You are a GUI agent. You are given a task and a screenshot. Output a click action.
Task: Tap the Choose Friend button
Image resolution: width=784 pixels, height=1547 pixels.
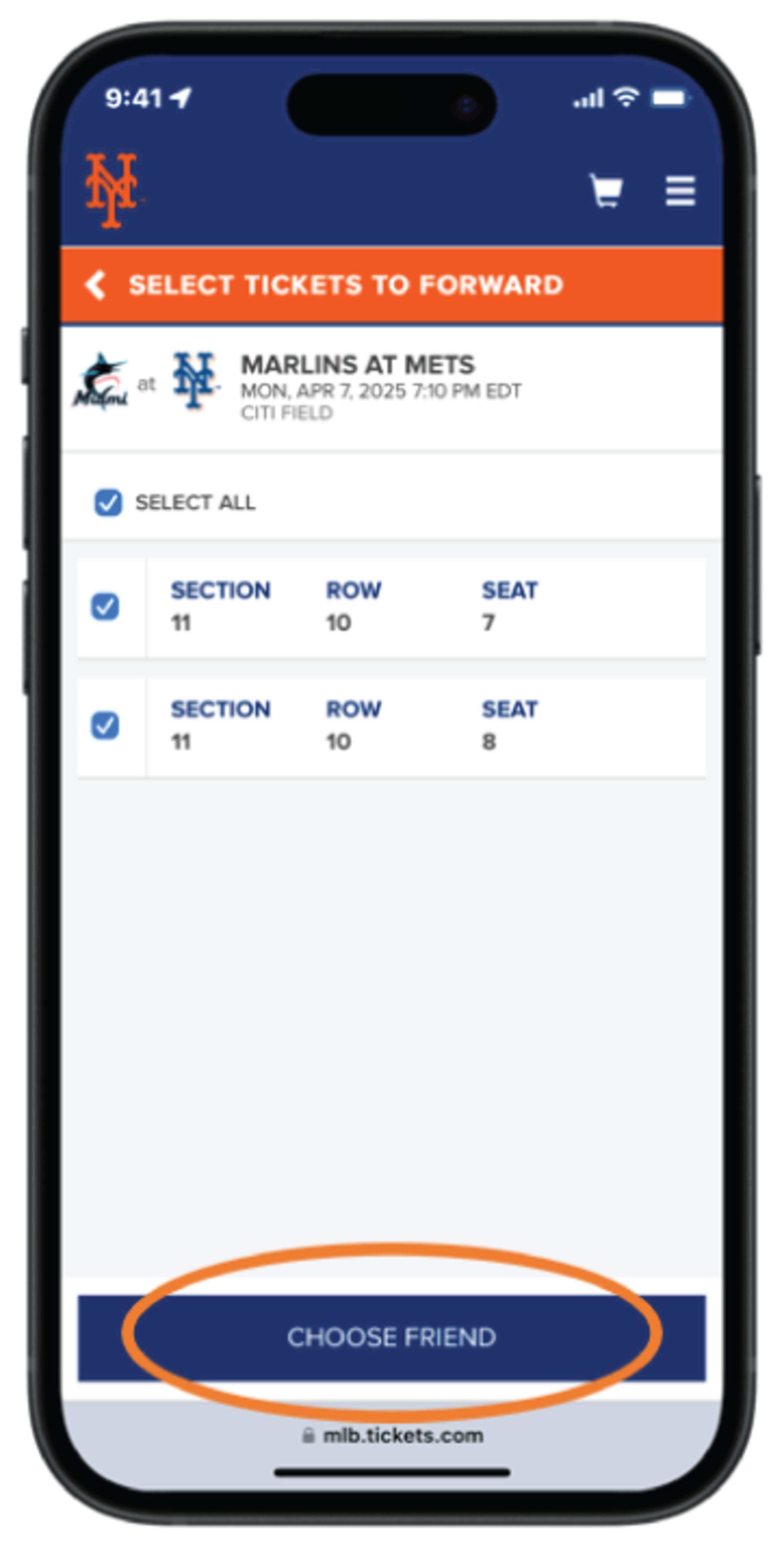(391, 1337)
